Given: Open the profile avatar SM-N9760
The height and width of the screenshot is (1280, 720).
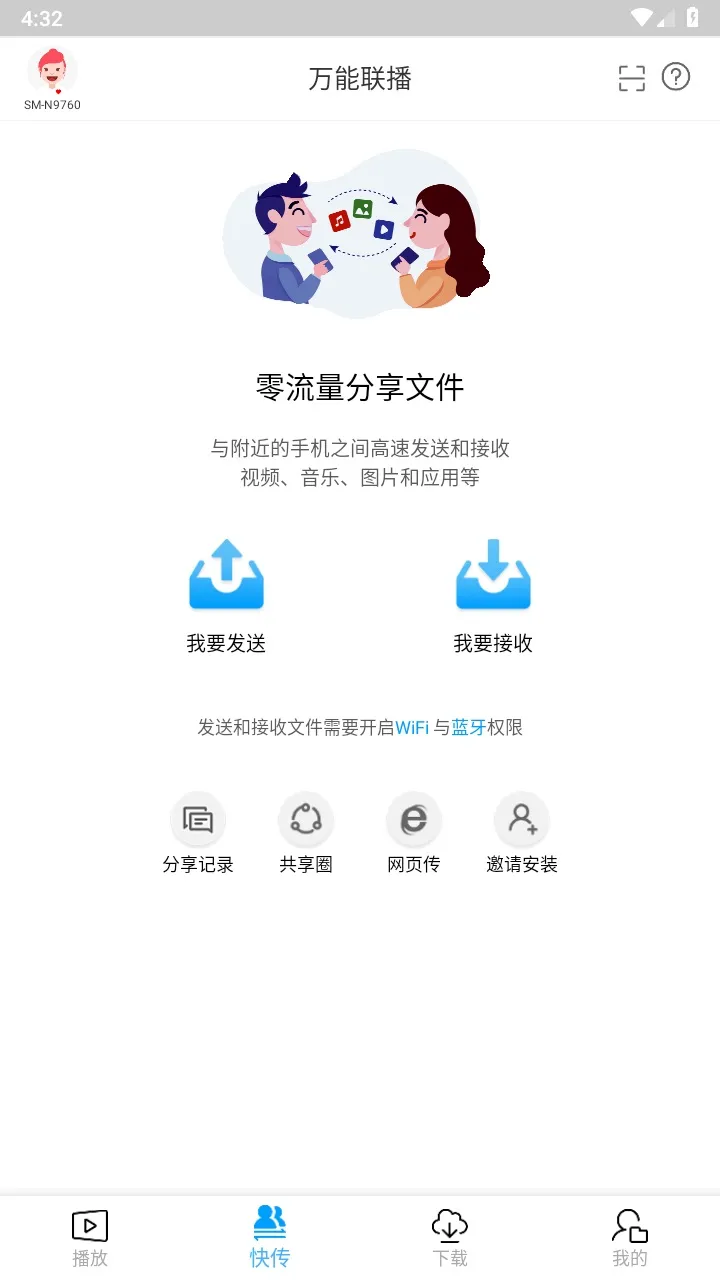Looking at the screenshot, I should click(x=52, y=72).
